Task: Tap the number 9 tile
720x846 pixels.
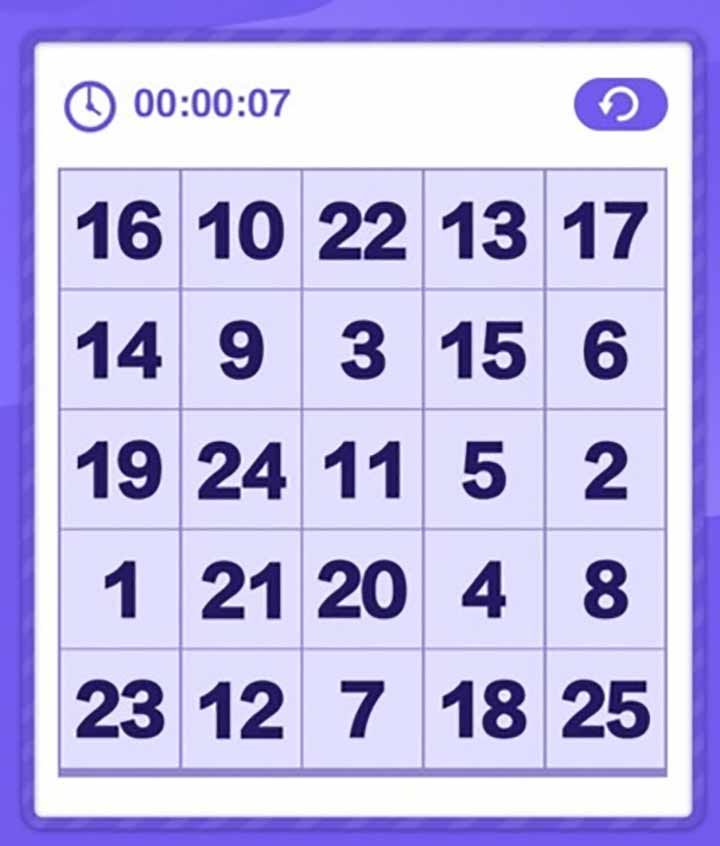Action: tap(241, 350)
